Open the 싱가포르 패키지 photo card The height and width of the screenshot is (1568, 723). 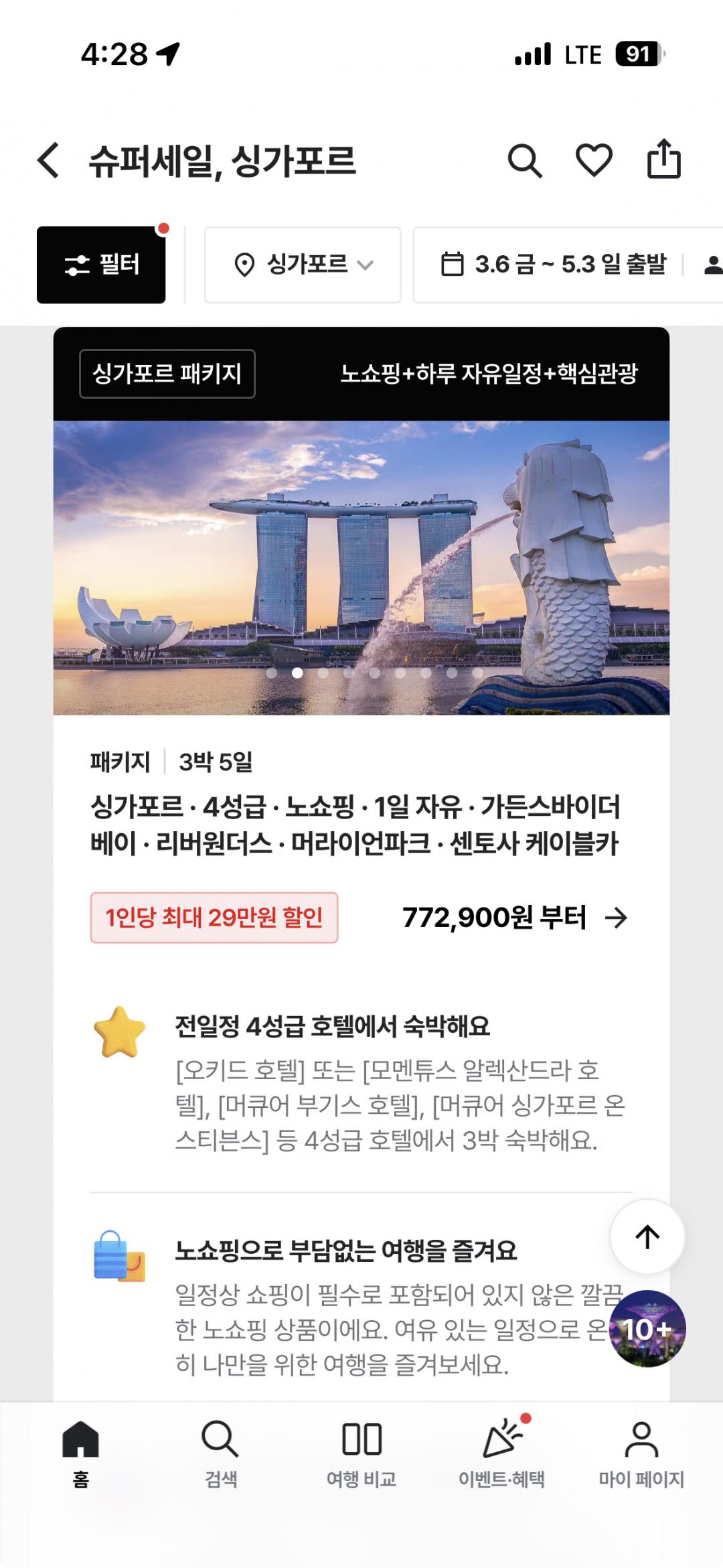(361, 567)
